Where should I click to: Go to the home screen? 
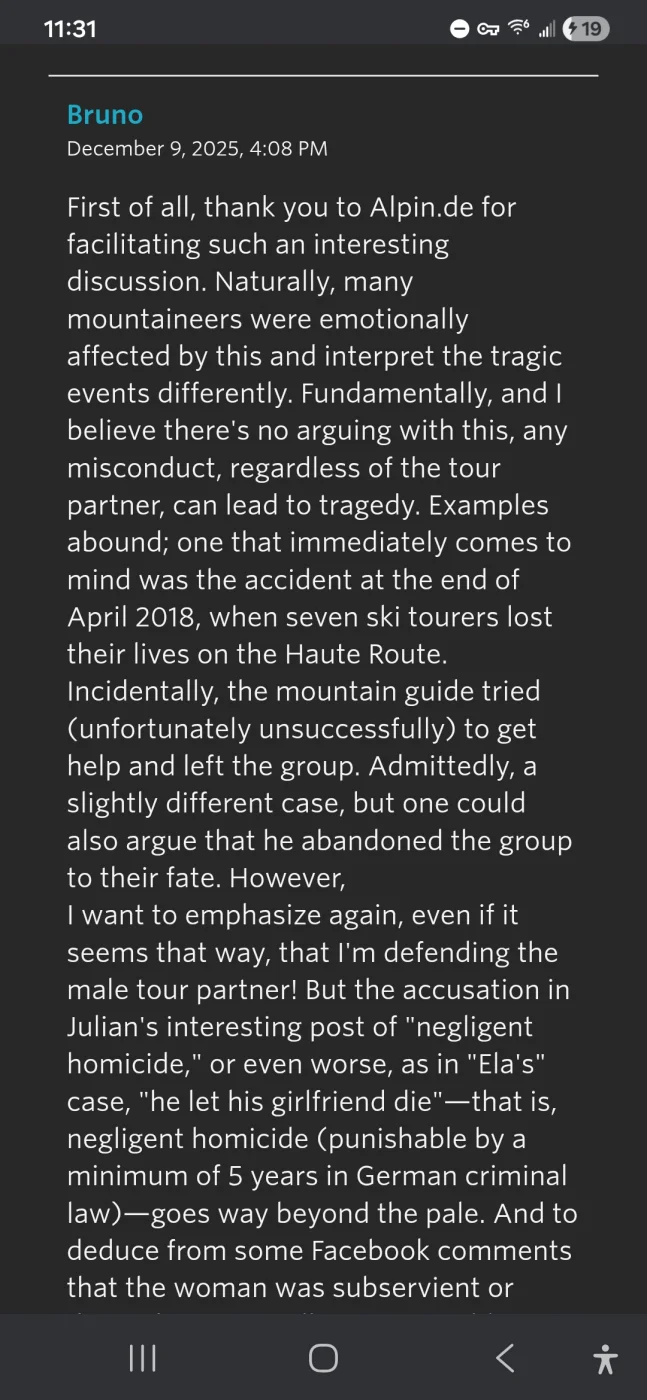[323, 1357]
